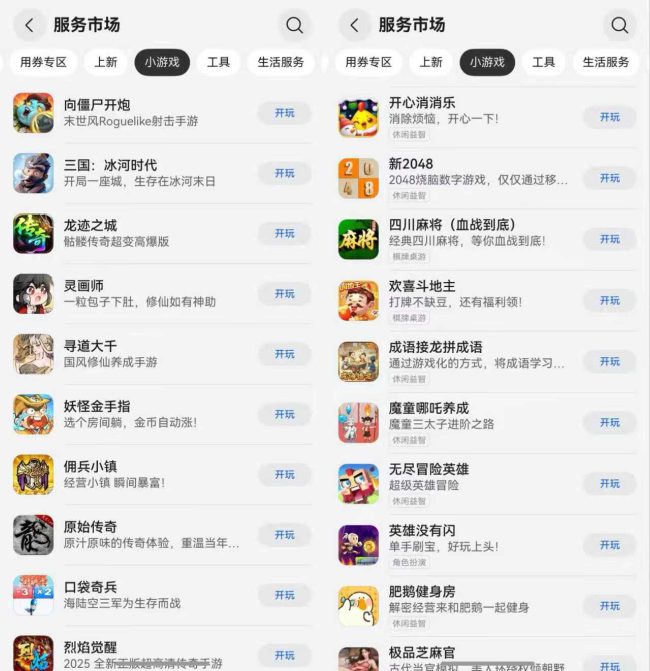Start playing 向僵尸开炮

pos(284,113)
